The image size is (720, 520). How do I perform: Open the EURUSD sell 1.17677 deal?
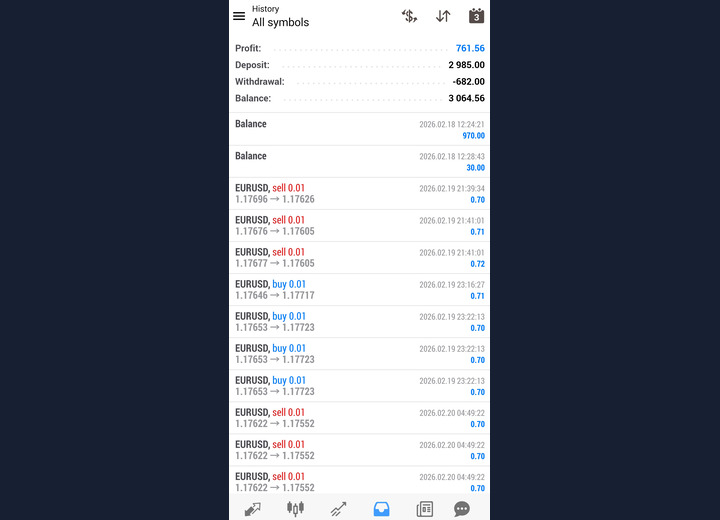coord(359,257)
